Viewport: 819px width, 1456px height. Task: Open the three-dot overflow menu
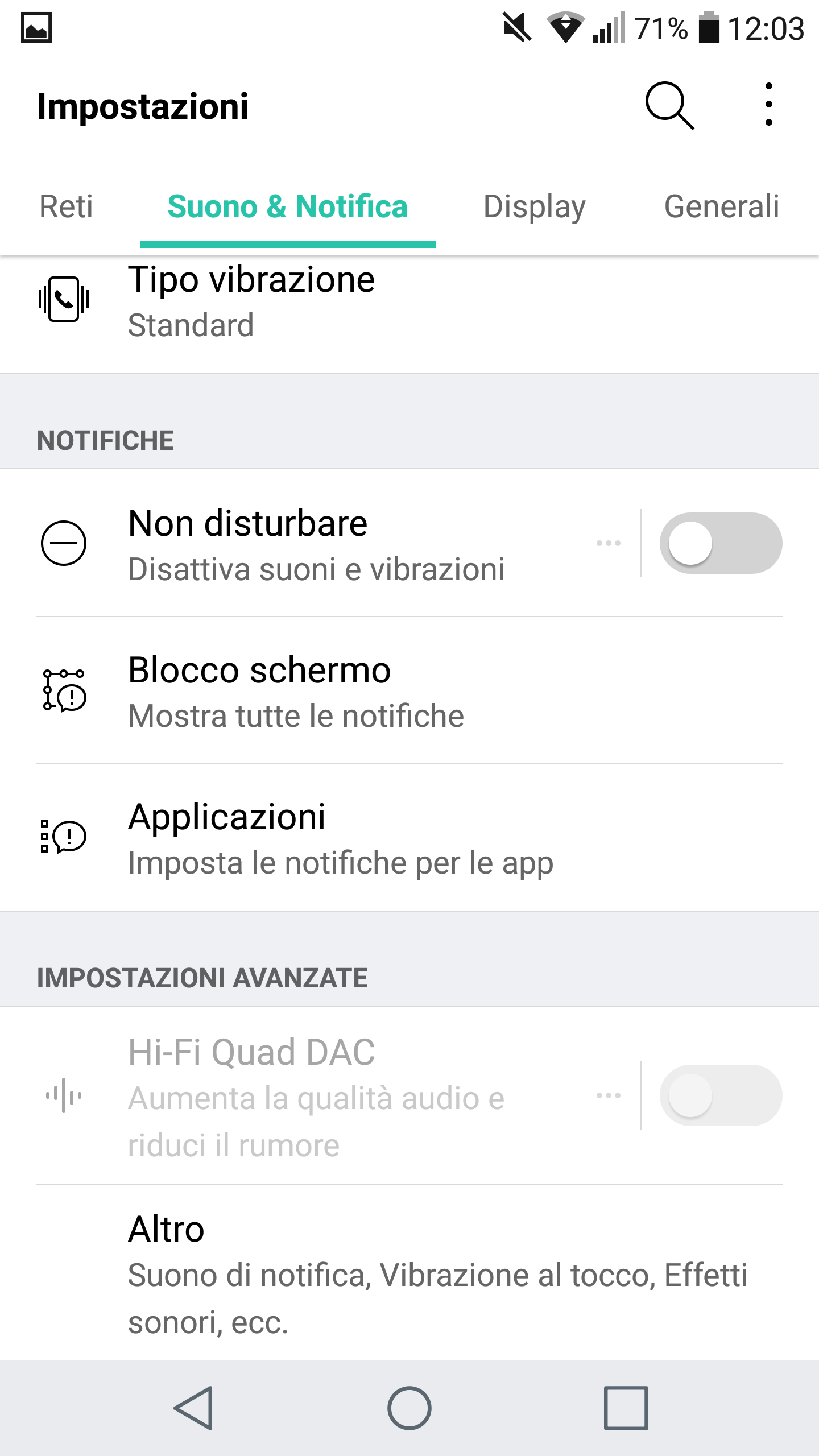pyautogui.click(x=768, y=105)
